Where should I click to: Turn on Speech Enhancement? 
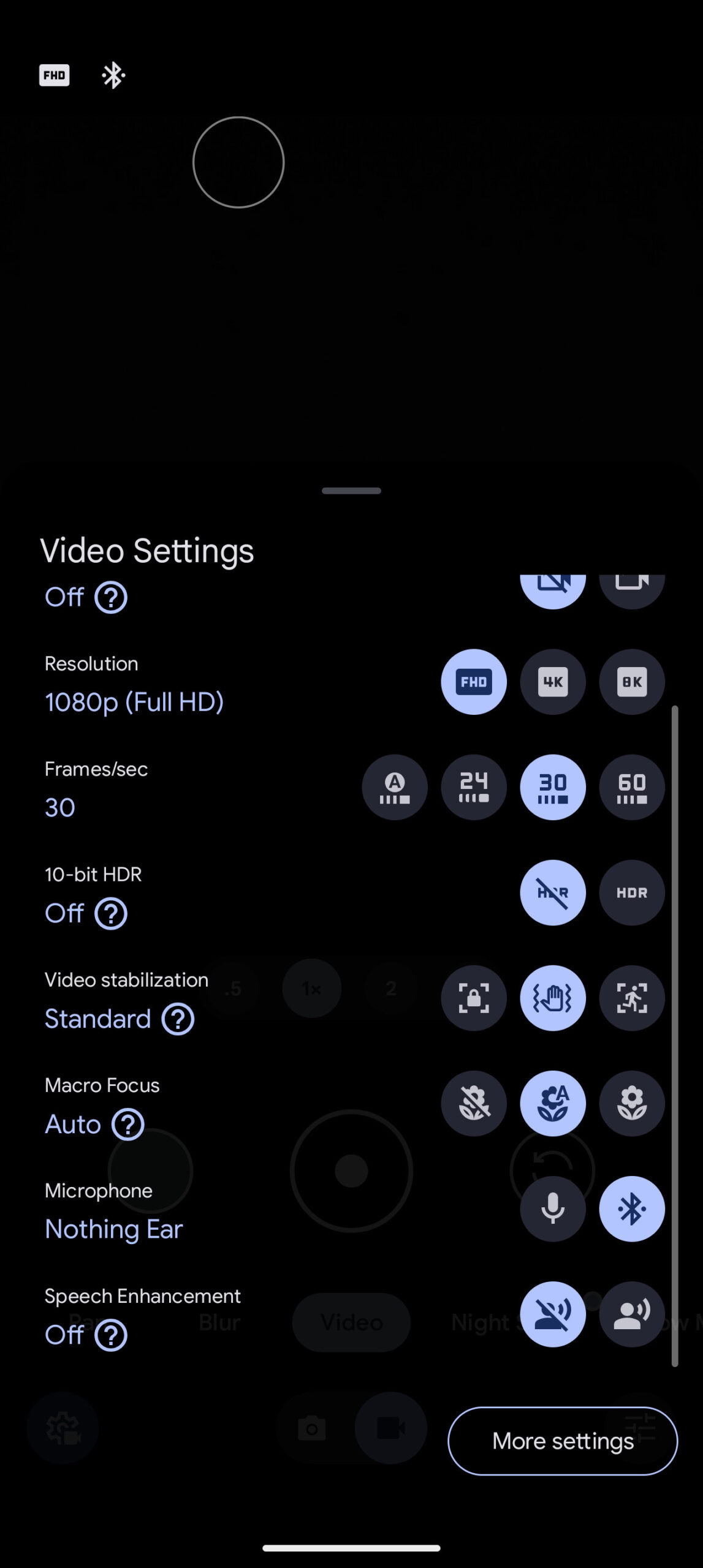[632, 1314]
